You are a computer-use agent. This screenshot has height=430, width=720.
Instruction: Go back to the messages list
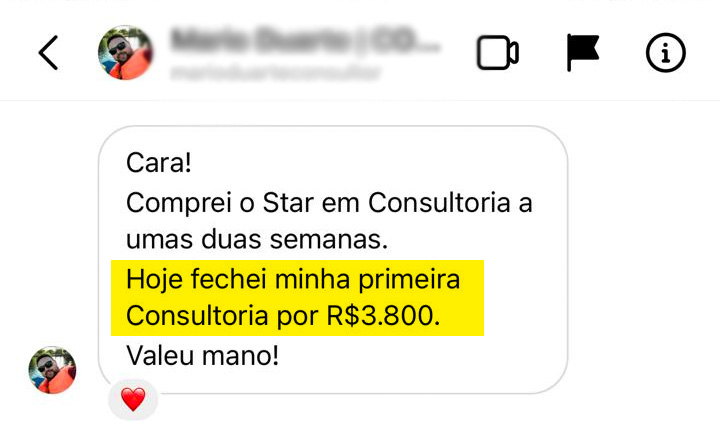tap(48, 53)
